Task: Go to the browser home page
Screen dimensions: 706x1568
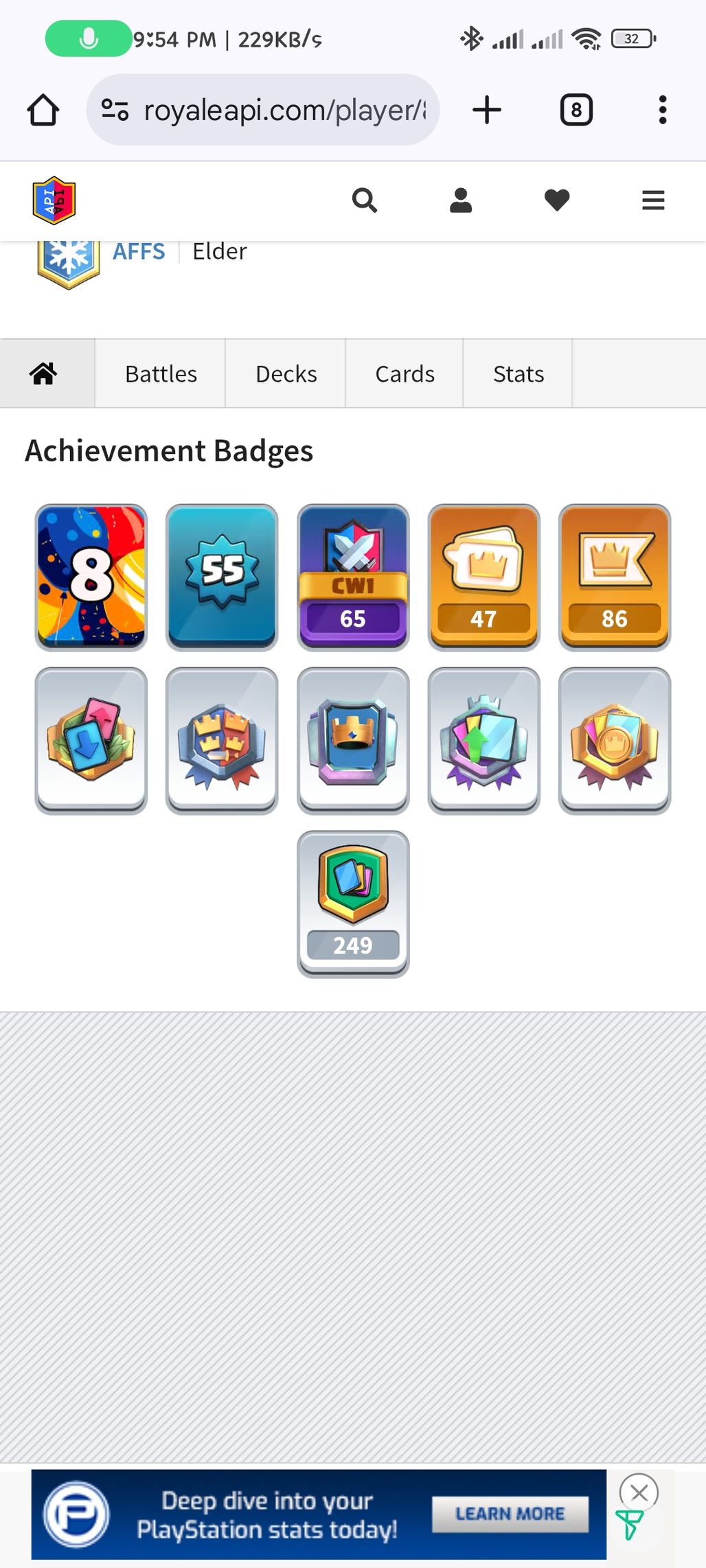Action: [x=43, y=110]
